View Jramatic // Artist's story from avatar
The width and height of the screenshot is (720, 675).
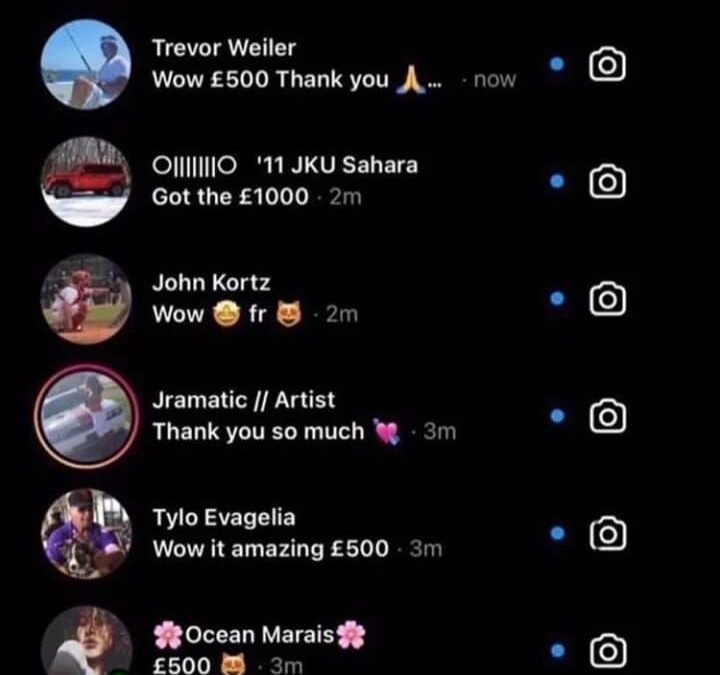(86, 416)
